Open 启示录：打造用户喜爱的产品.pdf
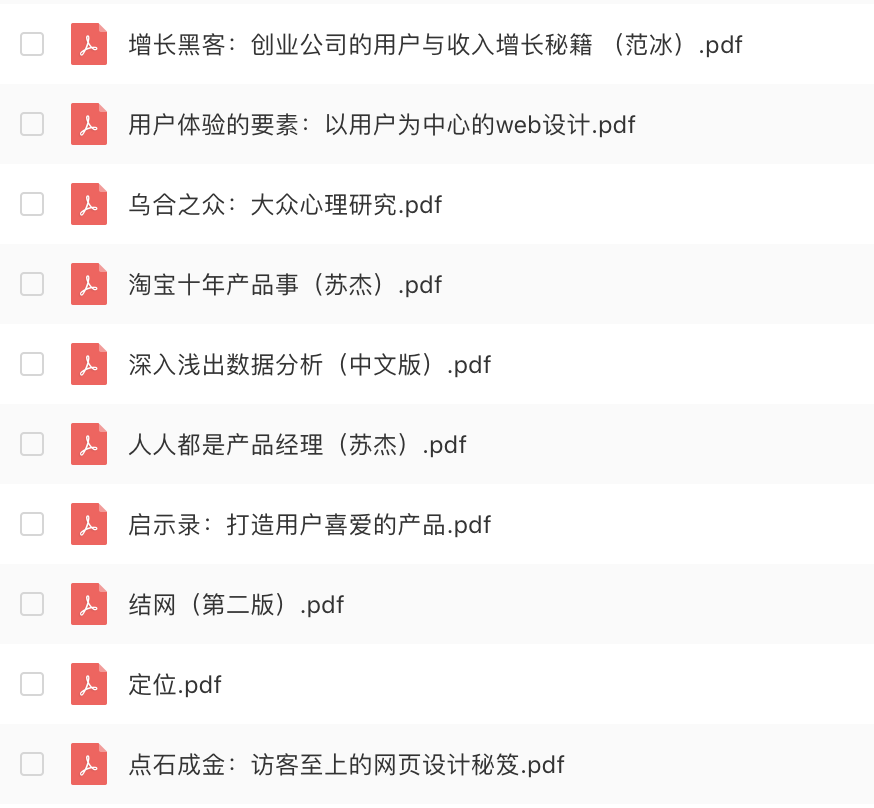This screenshot has height=808, width=874. pos(310,525)
